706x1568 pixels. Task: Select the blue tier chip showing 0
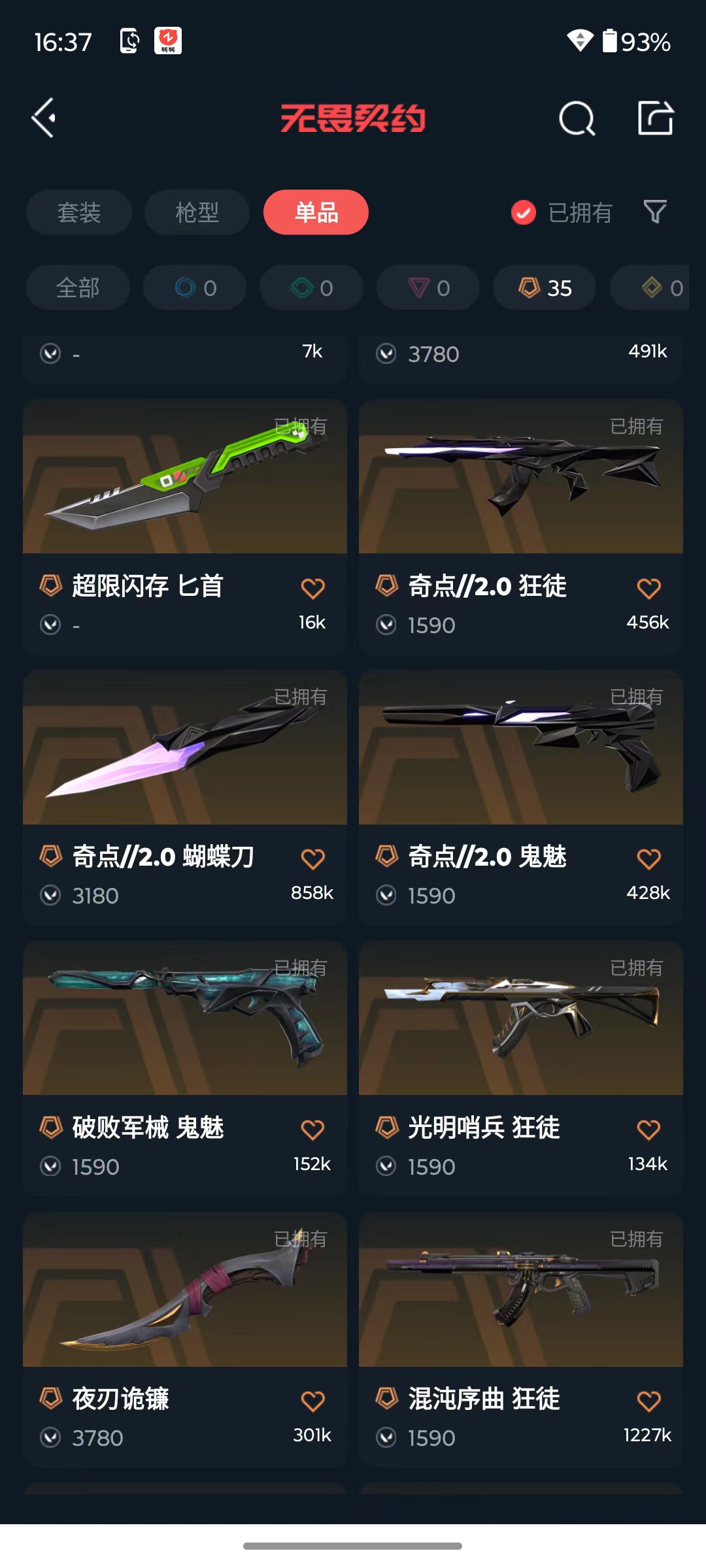click(x=195, y=287)
